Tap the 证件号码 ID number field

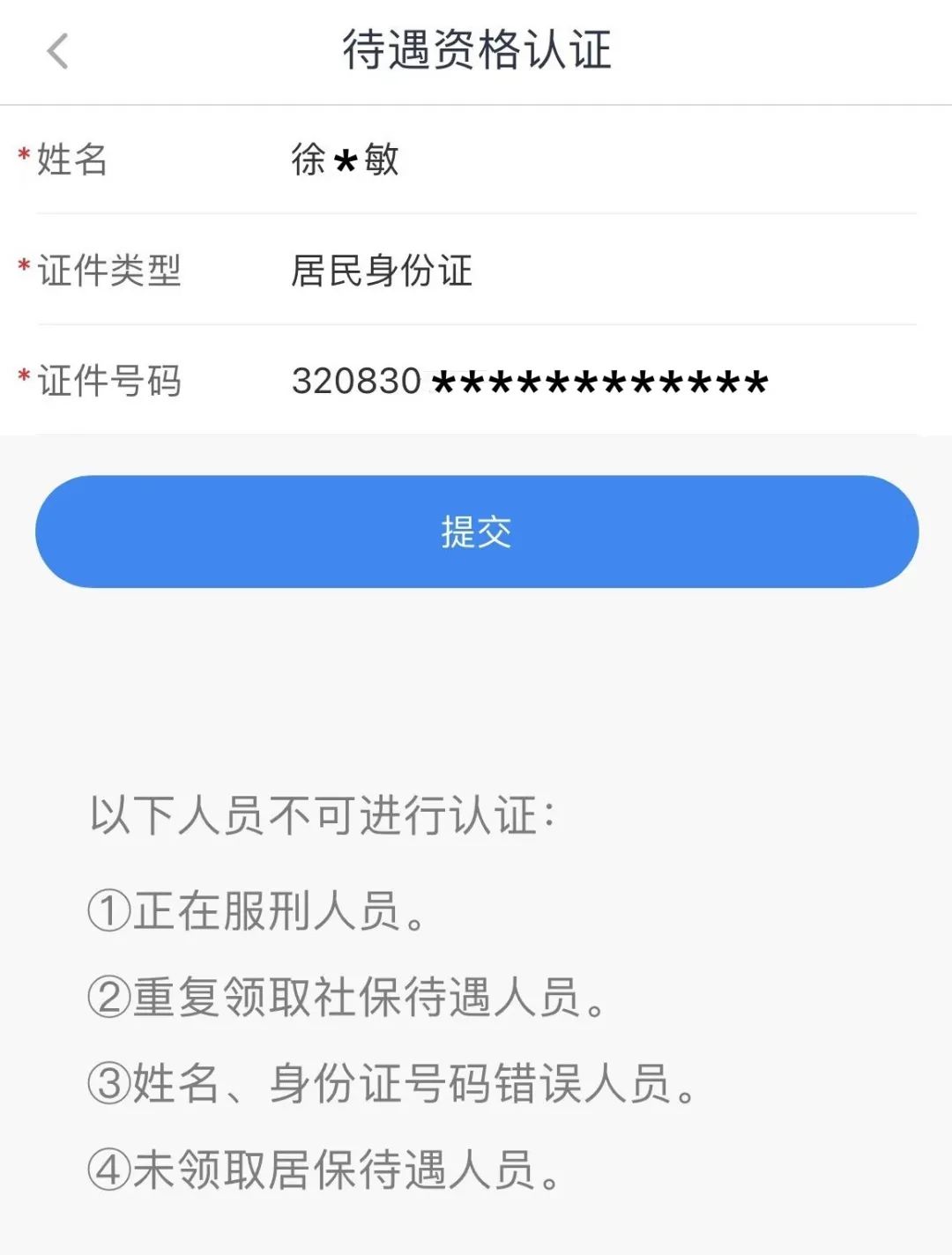(529, 382)
